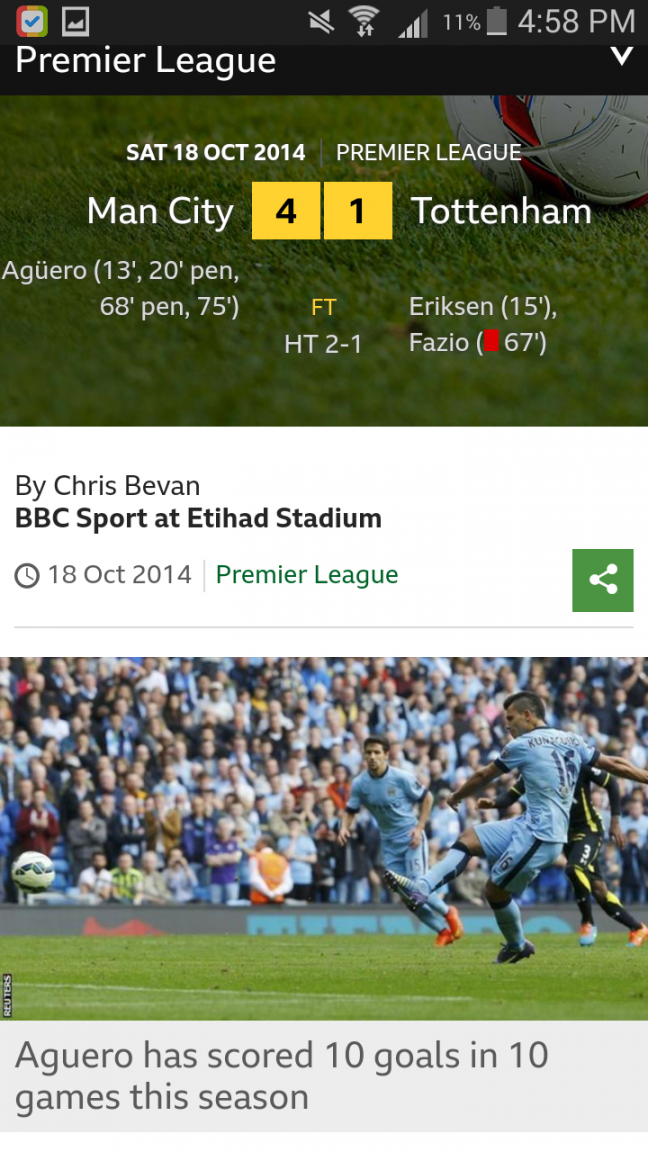648x1152 pixels.
Task: Expand the Premier League dropdown chevron
Action: point(621,56)
